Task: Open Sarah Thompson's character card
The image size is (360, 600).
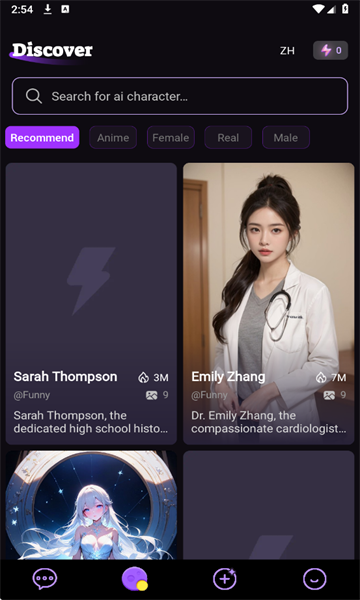Action: 91,304
